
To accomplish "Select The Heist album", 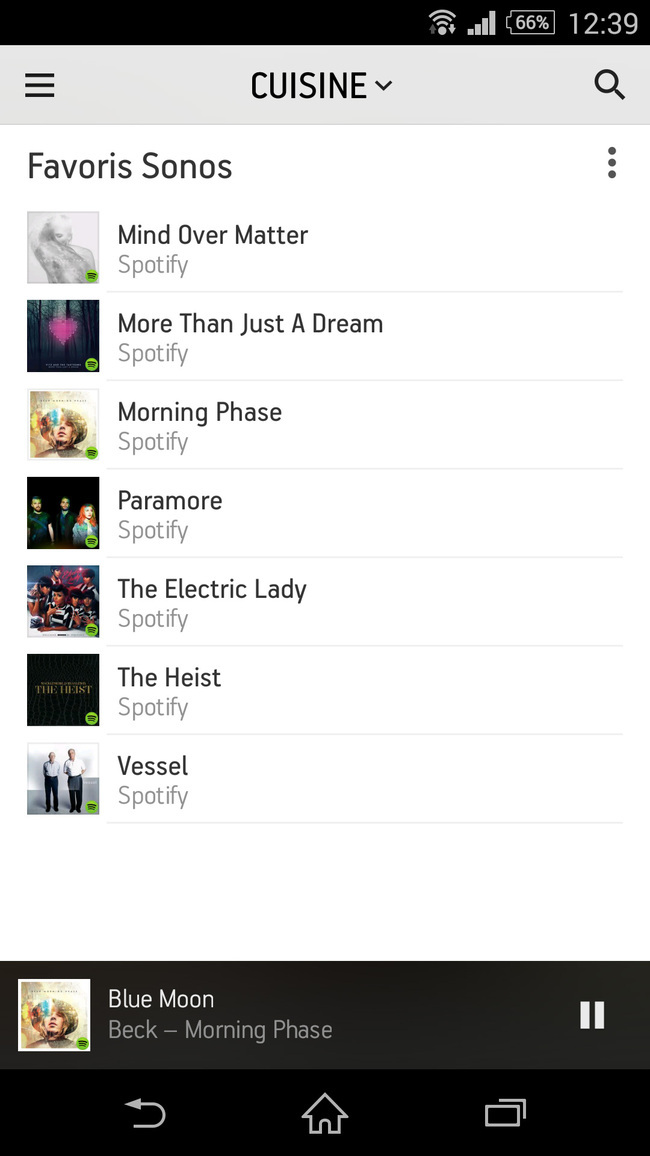I will [x=325, y=690].
